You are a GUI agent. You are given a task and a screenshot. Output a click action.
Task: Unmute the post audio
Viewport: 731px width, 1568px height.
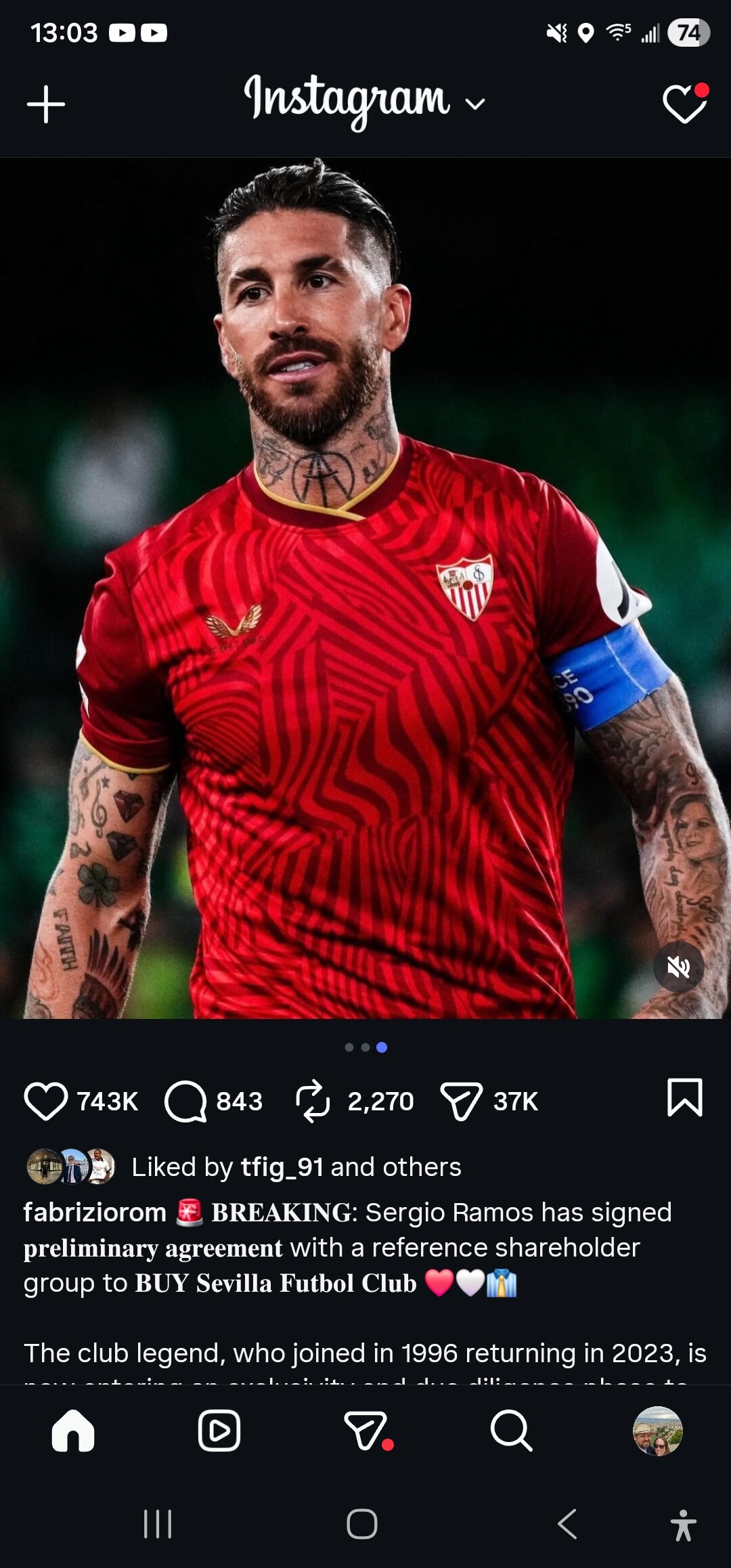tap(678, 967)
